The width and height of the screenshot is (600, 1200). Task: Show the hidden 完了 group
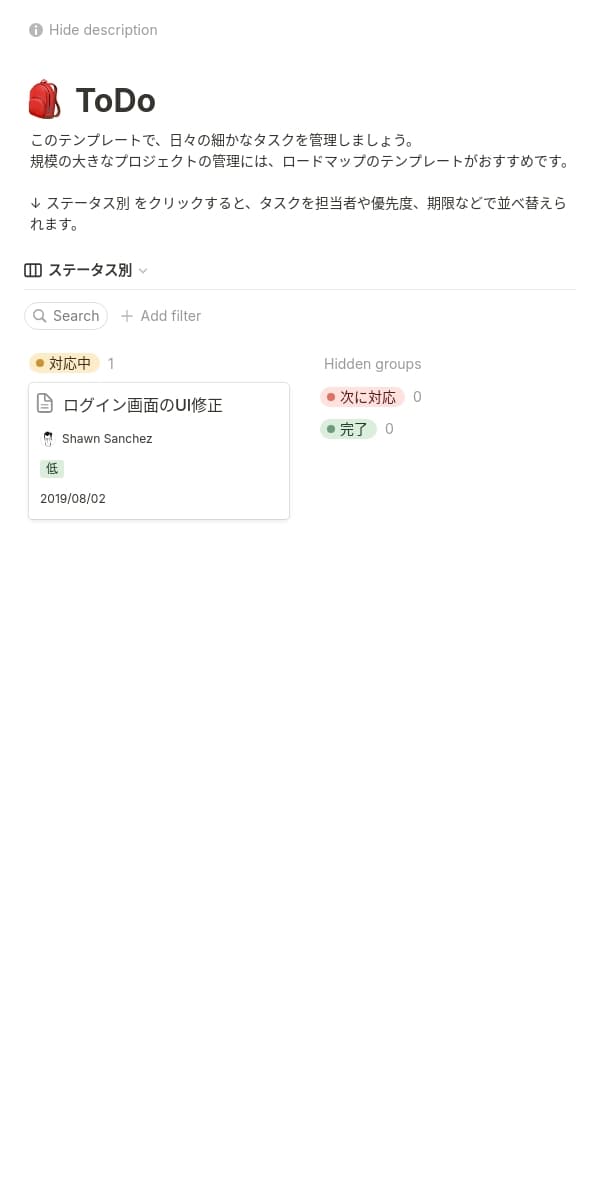point(348,429)
